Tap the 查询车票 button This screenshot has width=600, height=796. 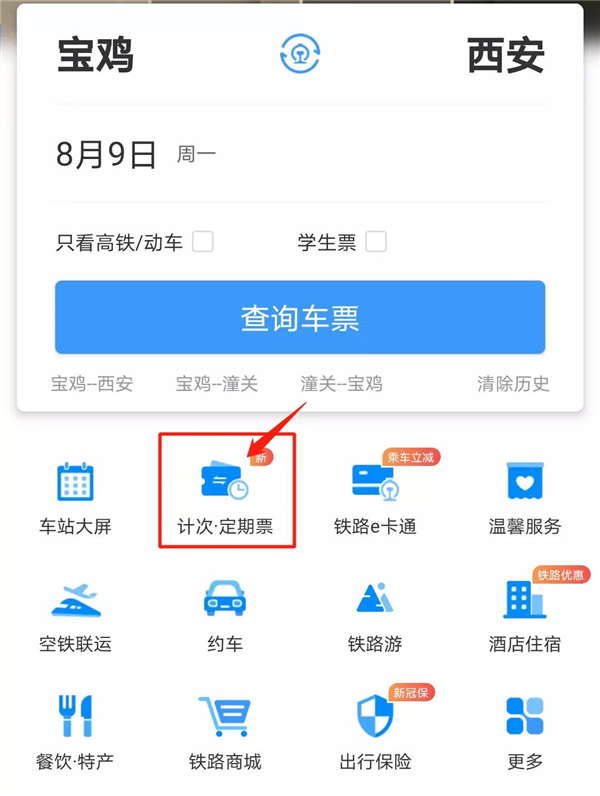click(300, 317)
